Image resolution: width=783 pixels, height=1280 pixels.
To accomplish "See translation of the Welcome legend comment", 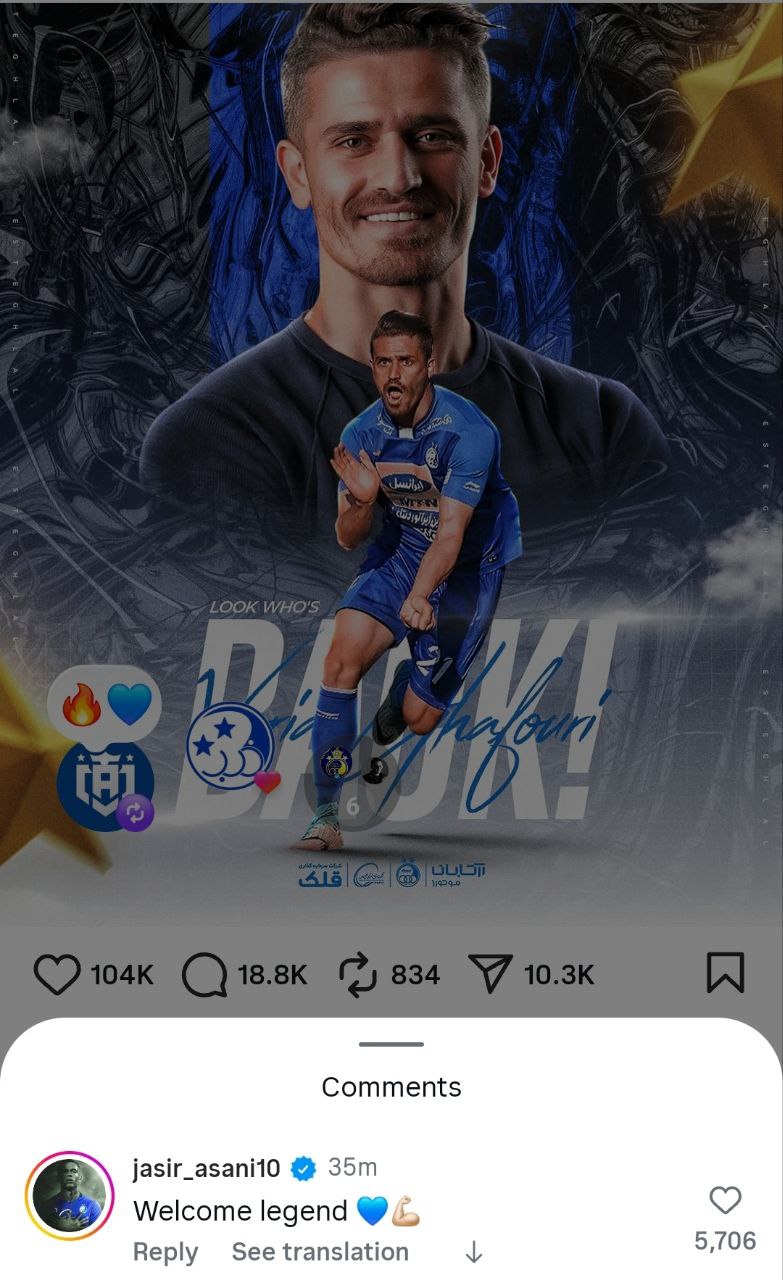I will (320, 1252).
